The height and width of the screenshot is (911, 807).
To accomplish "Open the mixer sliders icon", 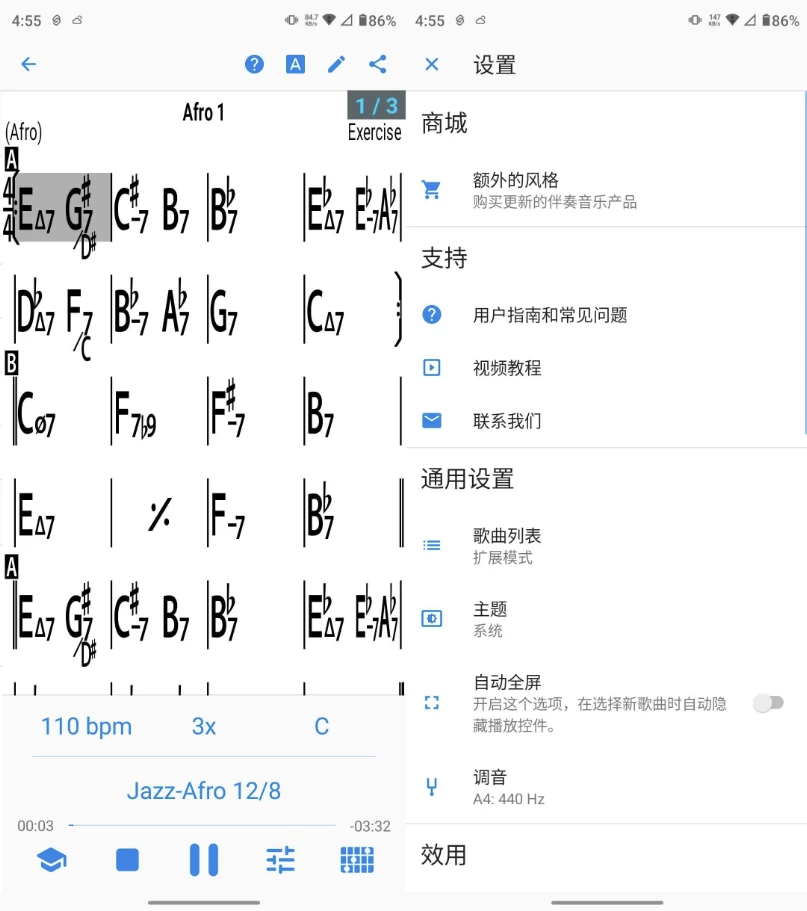I will tap(280, 860).
